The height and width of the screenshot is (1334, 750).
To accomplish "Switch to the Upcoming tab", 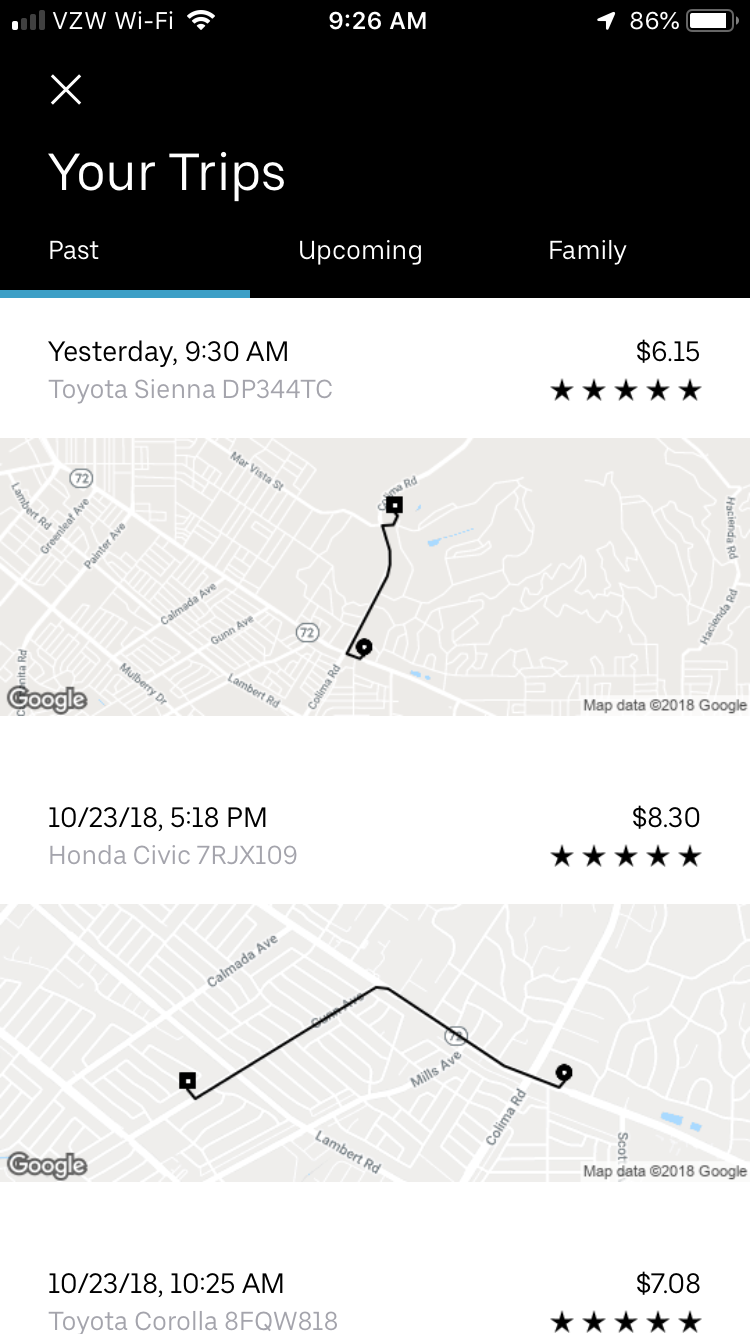I will coord(360,250).
